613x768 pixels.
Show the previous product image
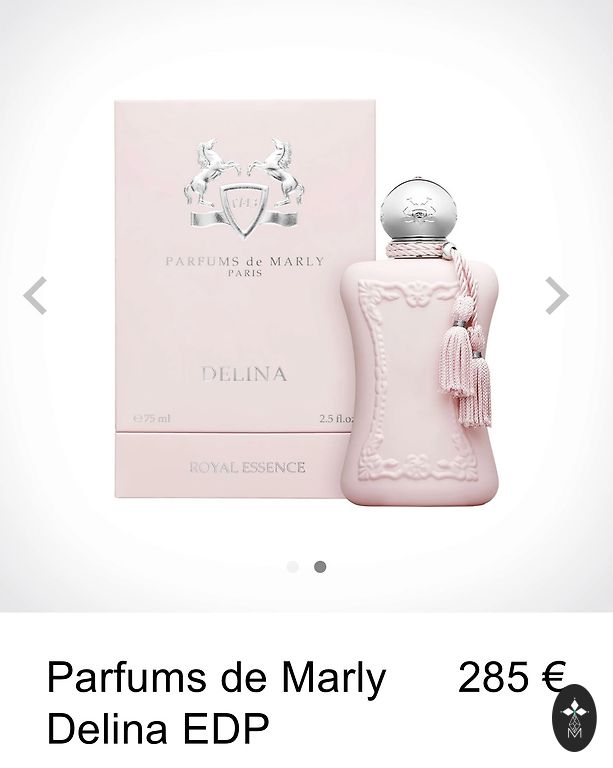(x=35, y=296)
